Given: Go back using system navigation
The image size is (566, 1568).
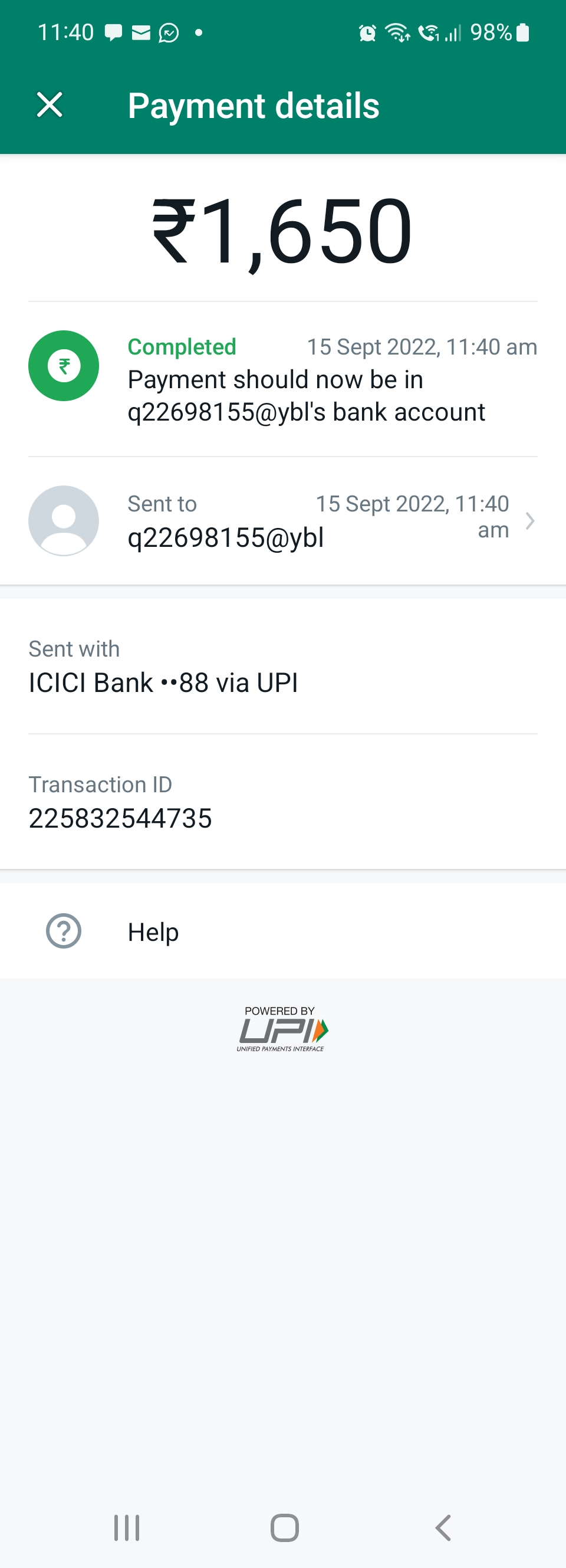Looking at the screenshot, I should pos(443,1528).
